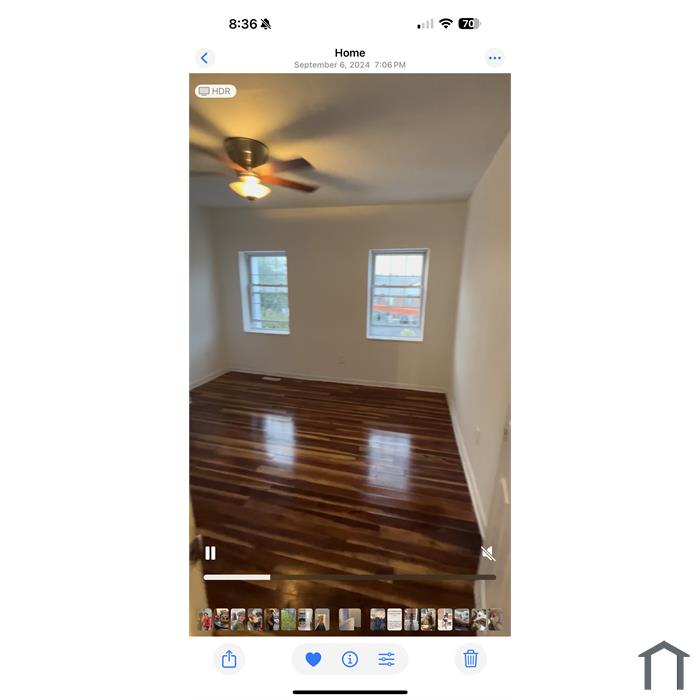This screenshot has width=700, height=700.
Task: Unfavorite with the heart icon
Action: [313, 659]
